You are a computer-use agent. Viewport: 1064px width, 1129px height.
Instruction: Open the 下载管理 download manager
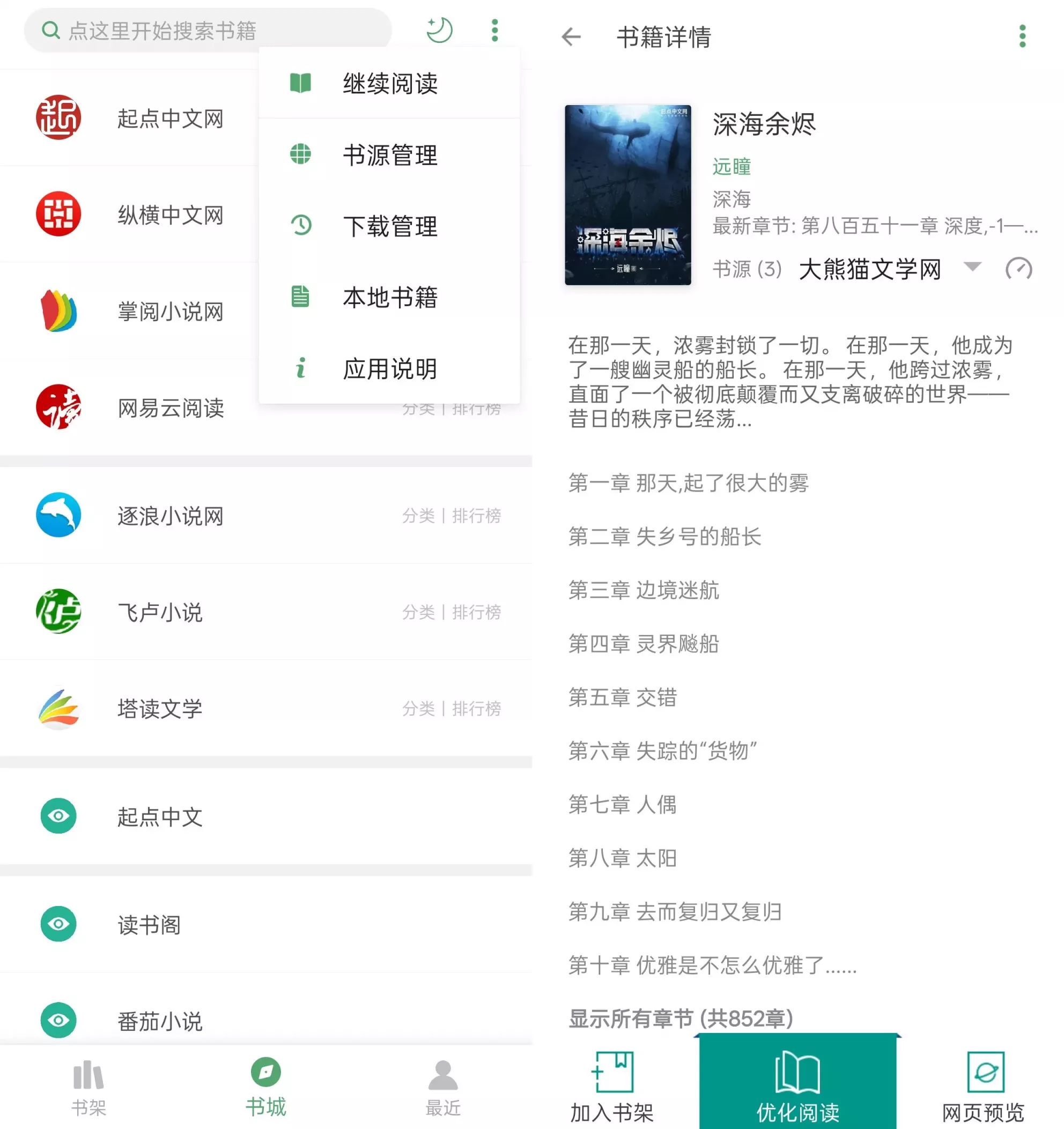click(390, 227)
